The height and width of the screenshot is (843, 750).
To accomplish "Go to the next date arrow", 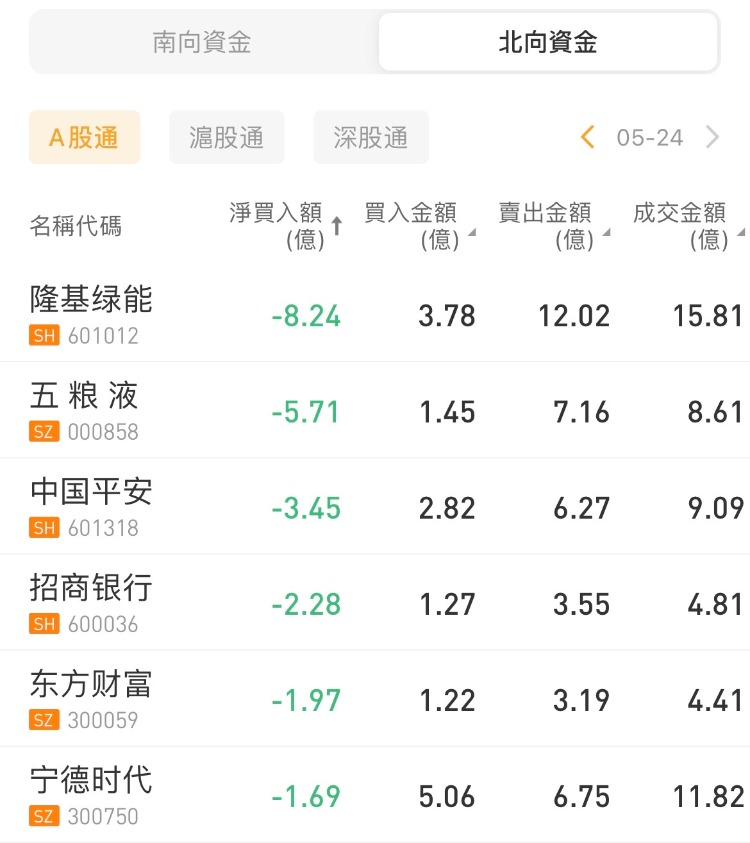I will 712,137.
